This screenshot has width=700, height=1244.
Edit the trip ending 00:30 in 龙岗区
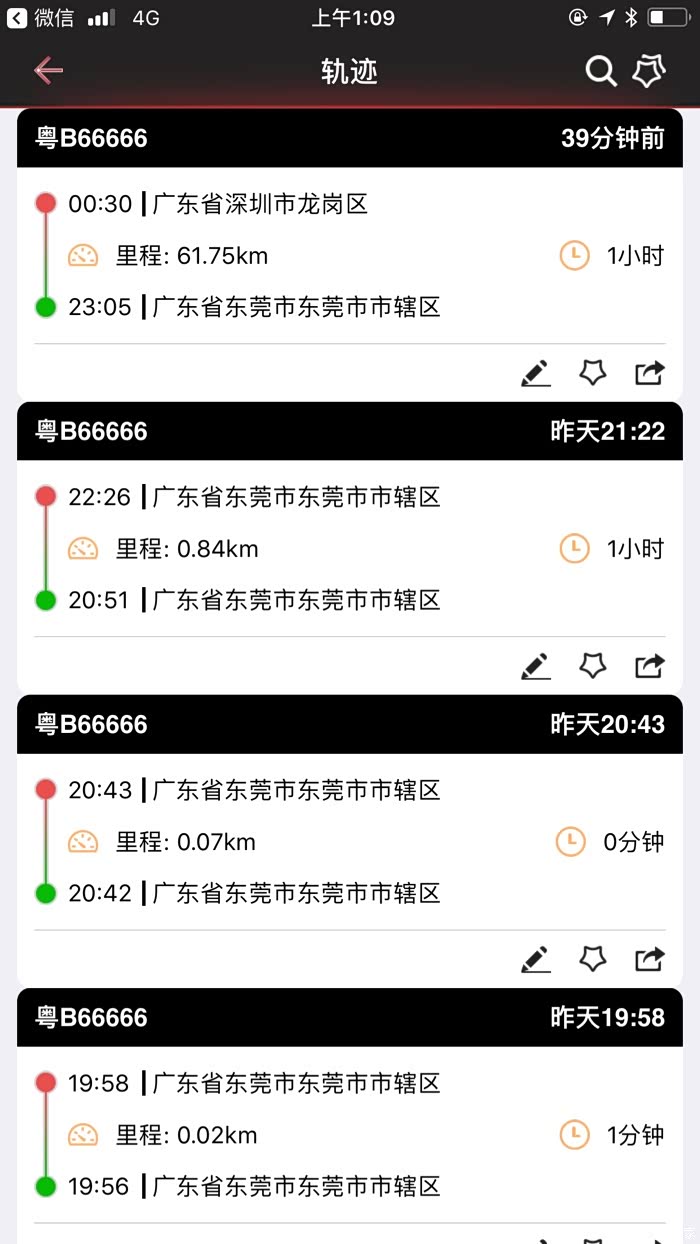536,374
